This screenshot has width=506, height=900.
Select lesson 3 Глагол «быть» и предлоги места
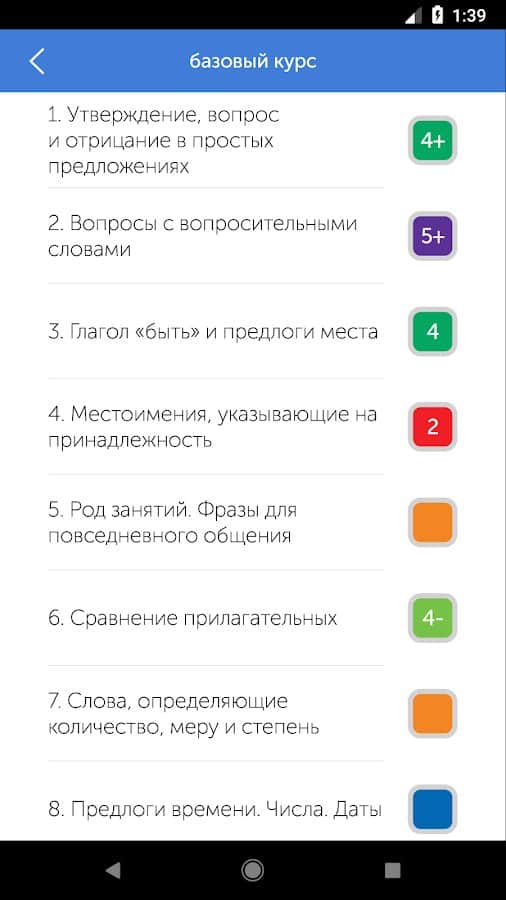[x=252, y=331]
